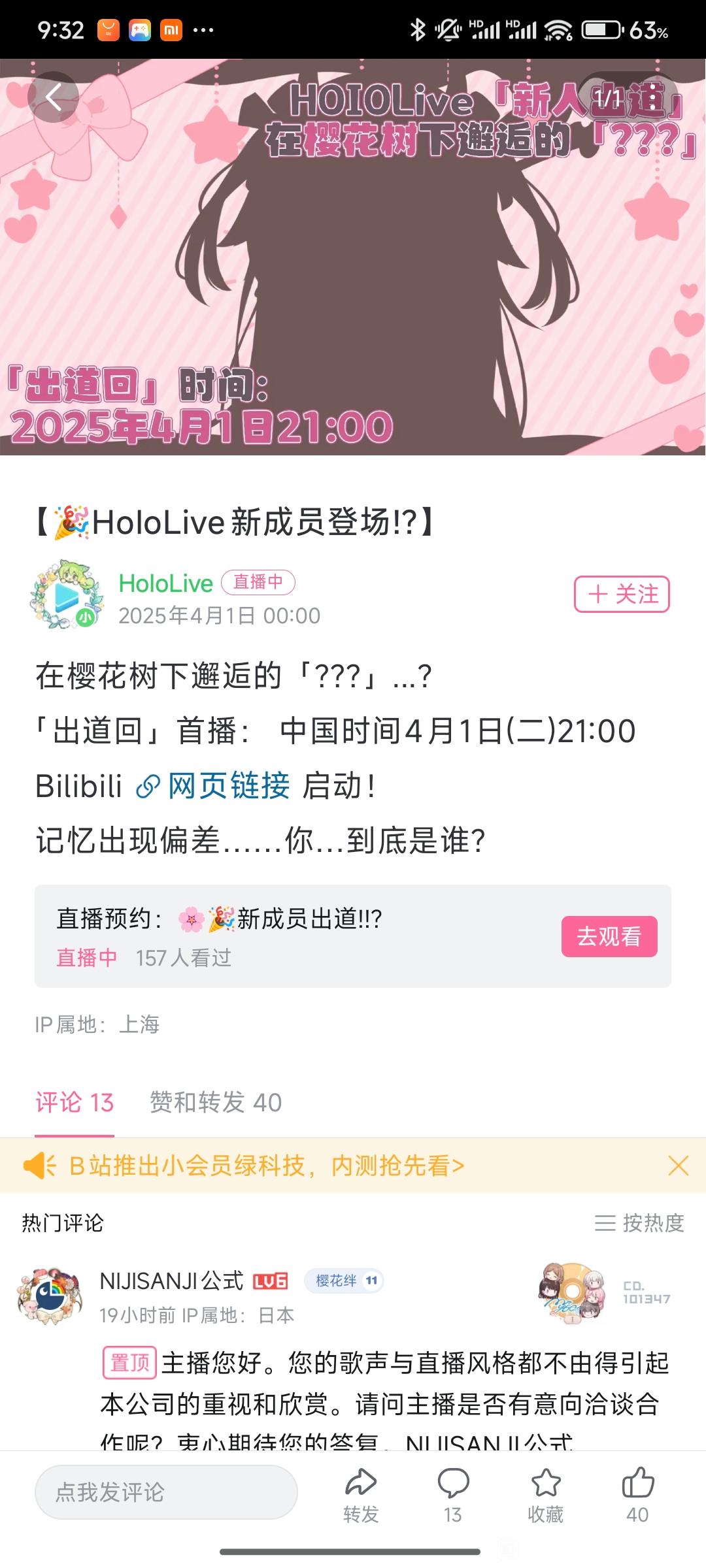Go back using the top-left arrow
The height and width of the screenshot is (1568, 706).
(53, 97)
